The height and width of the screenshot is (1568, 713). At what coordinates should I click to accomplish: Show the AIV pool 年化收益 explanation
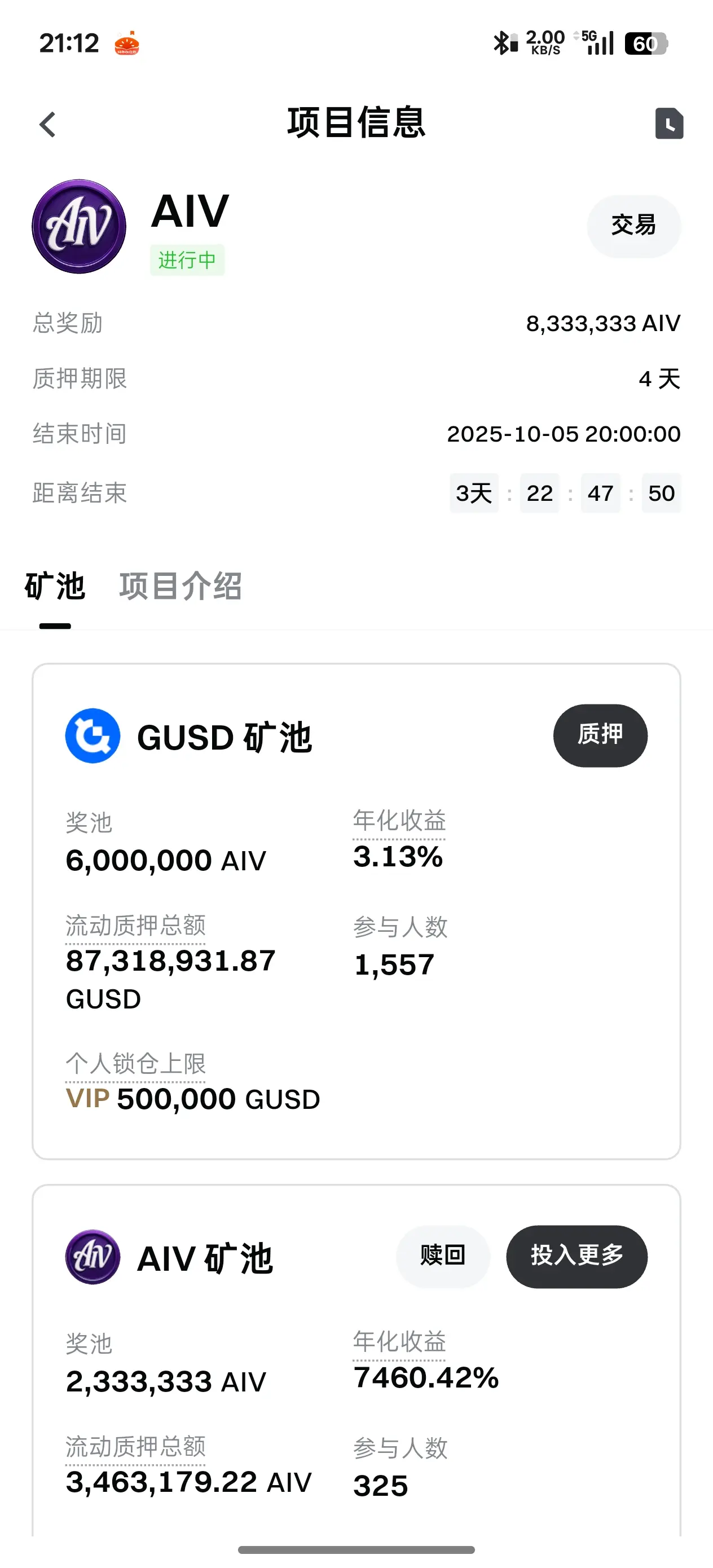point(399,1342)
